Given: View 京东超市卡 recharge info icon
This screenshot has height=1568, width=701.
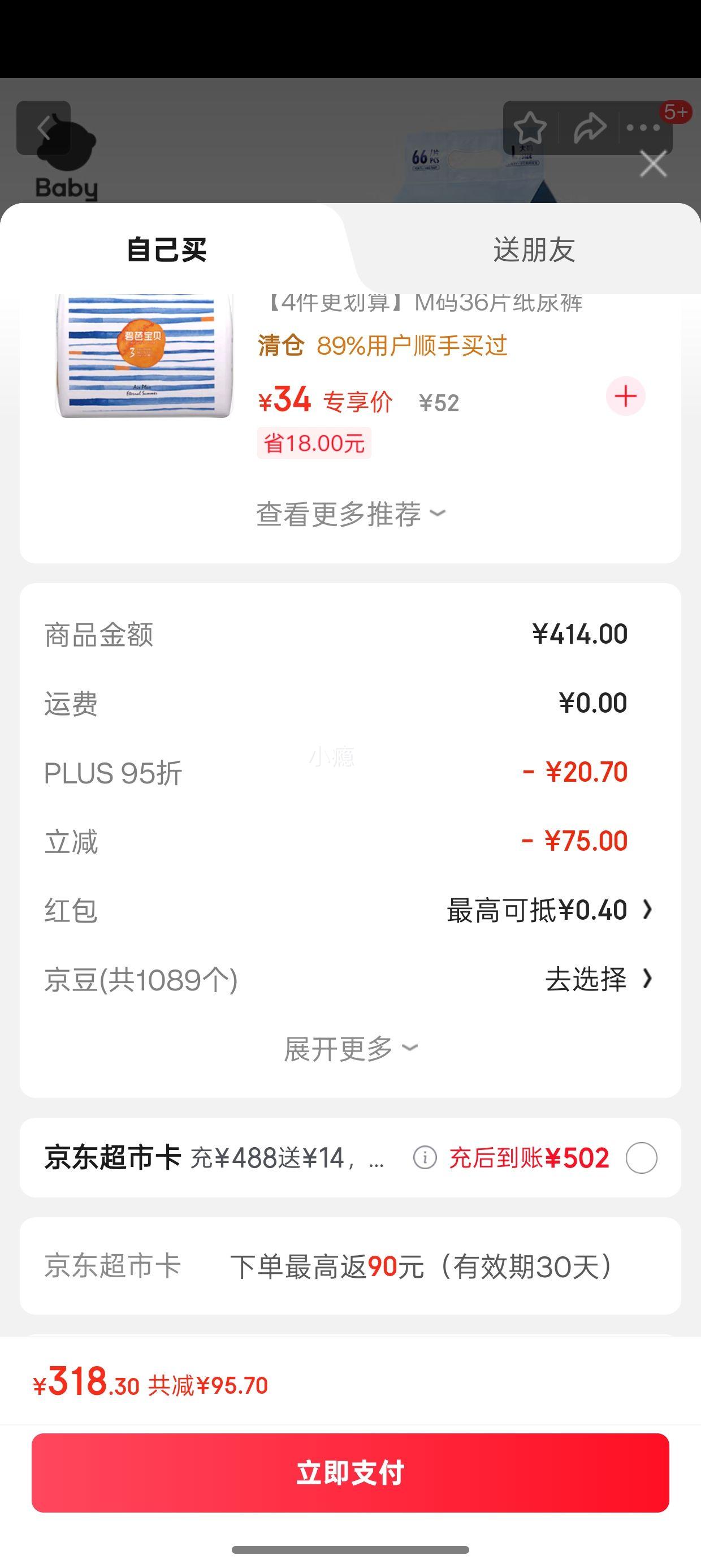Looking at the screenshot, I should click(x=425, y=1158).
